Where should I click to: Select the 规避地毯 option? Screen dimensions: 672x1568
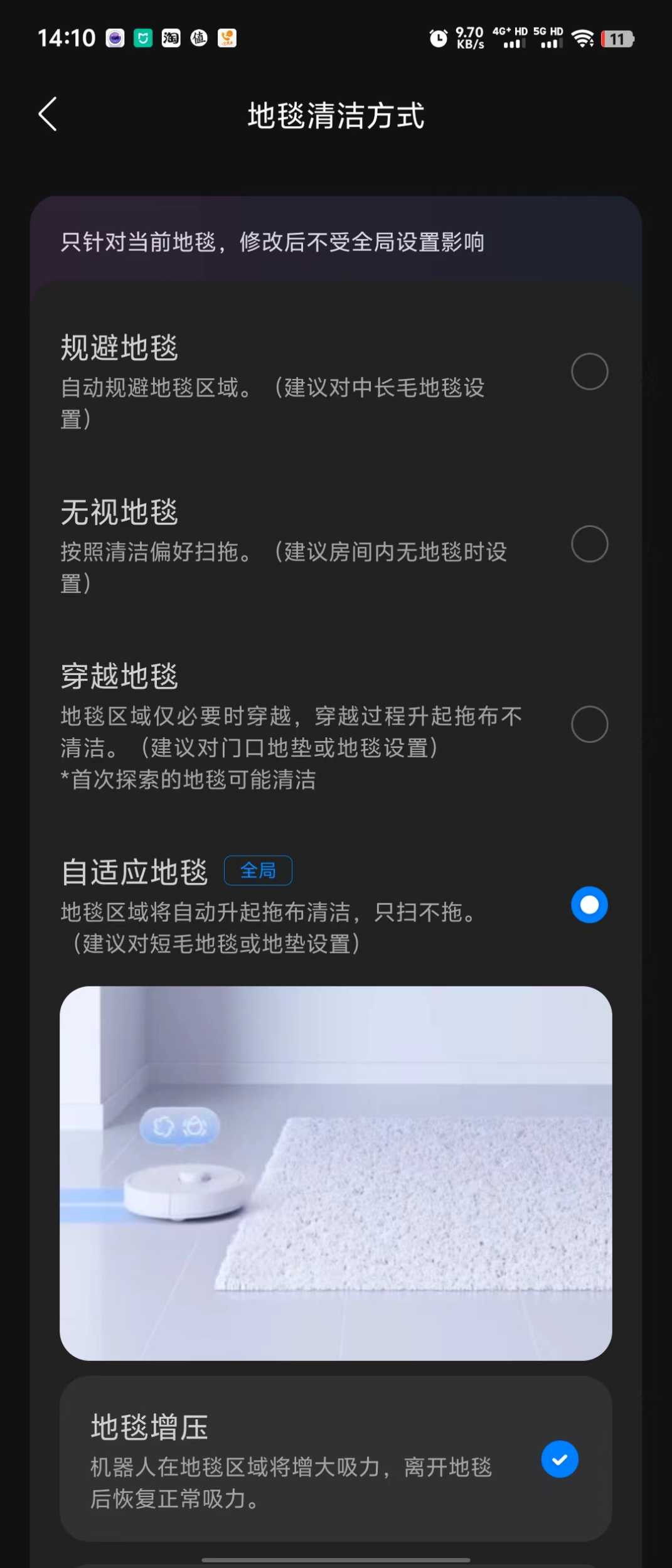point(589,371)
